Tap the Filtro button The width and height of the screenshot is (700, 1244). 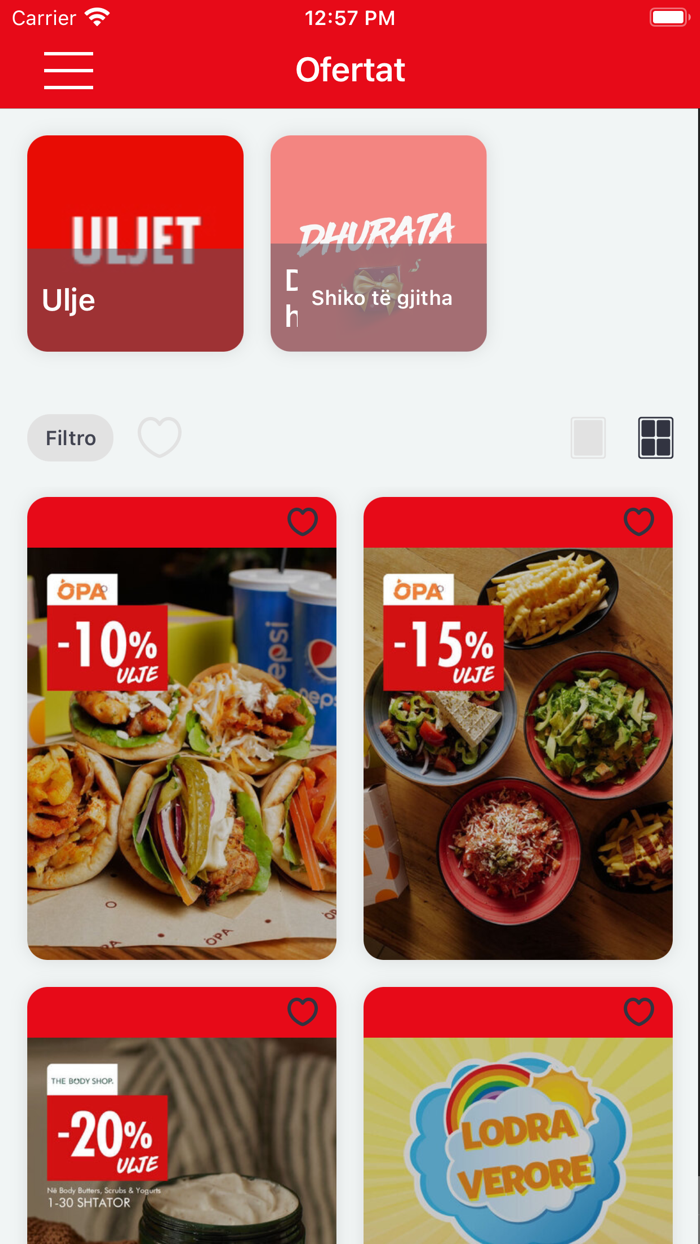coord(70,438)
